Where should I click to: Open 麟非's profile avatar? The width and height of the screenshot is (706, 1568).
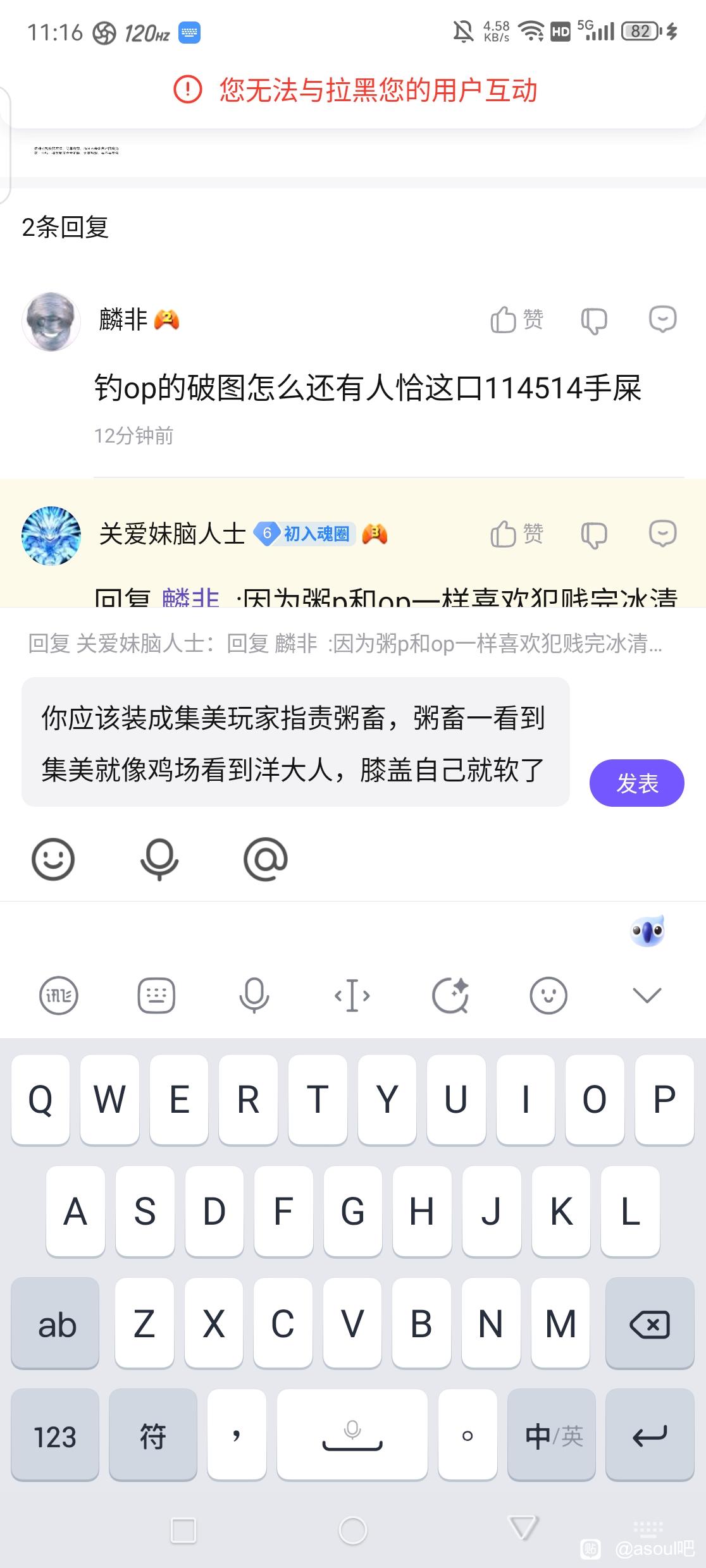click(x=51, y=321)
